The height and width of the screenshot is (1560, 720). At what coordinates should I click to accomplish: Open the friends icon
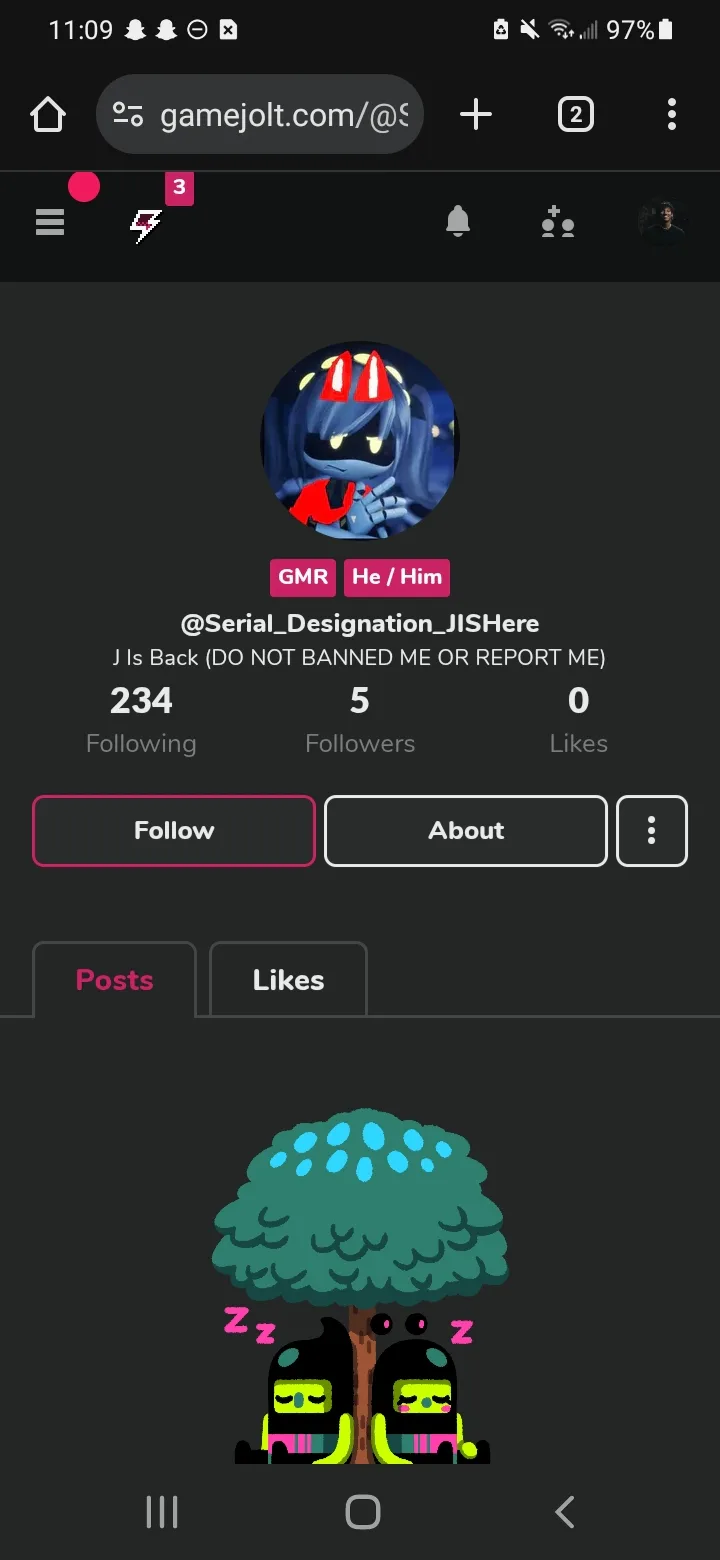557,222
